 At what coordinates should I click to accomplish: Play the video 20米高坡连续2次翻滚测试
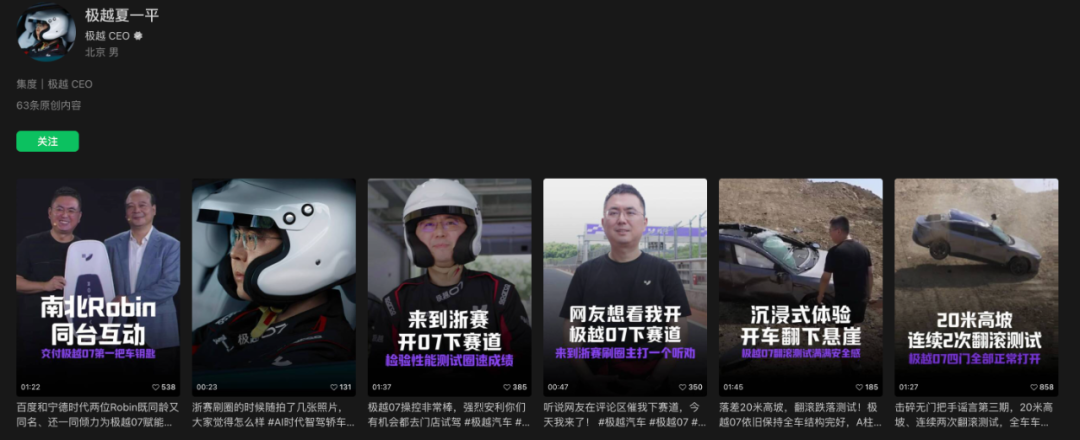[976, 285]
